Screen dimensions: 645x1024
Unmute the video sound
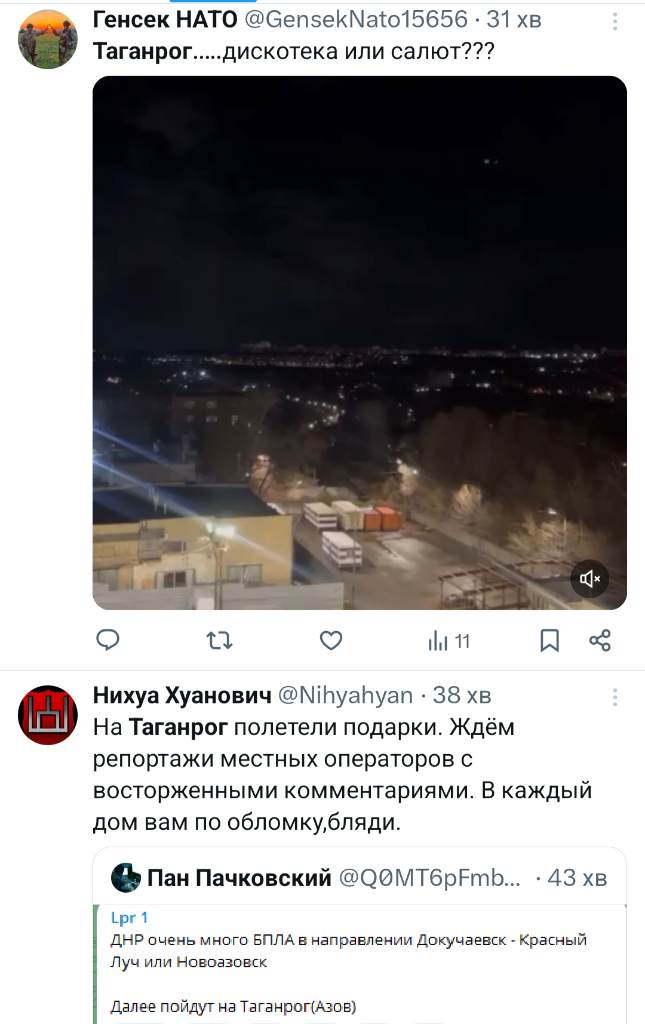pyautogui.click(x=591, y=578)
